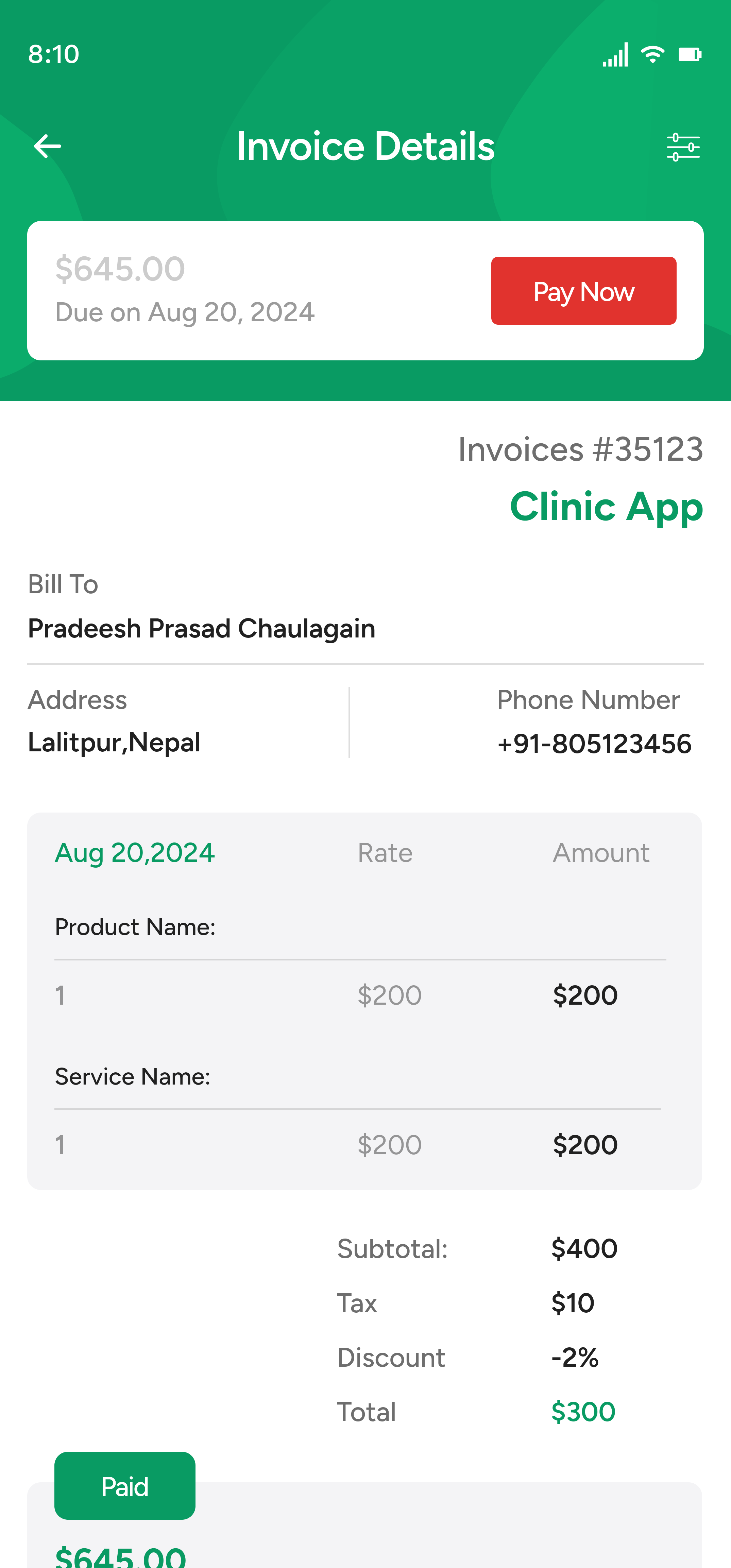Tap the Pay Now button
Image resolution: width=731 pixels, height=1568 pixels.
coord(583,291)
